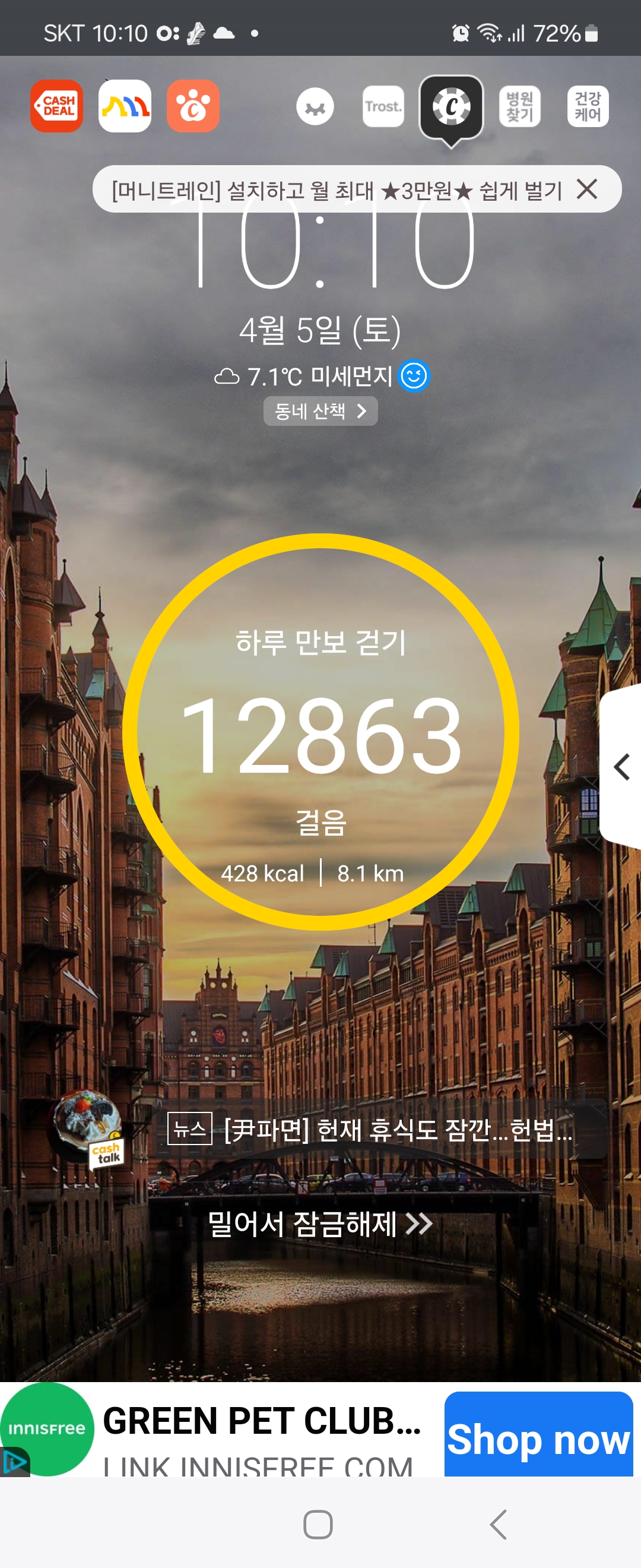641x1568 pixels.
Task: Tap the selected Cashwalk coin icon
Action: pos(451,107)
